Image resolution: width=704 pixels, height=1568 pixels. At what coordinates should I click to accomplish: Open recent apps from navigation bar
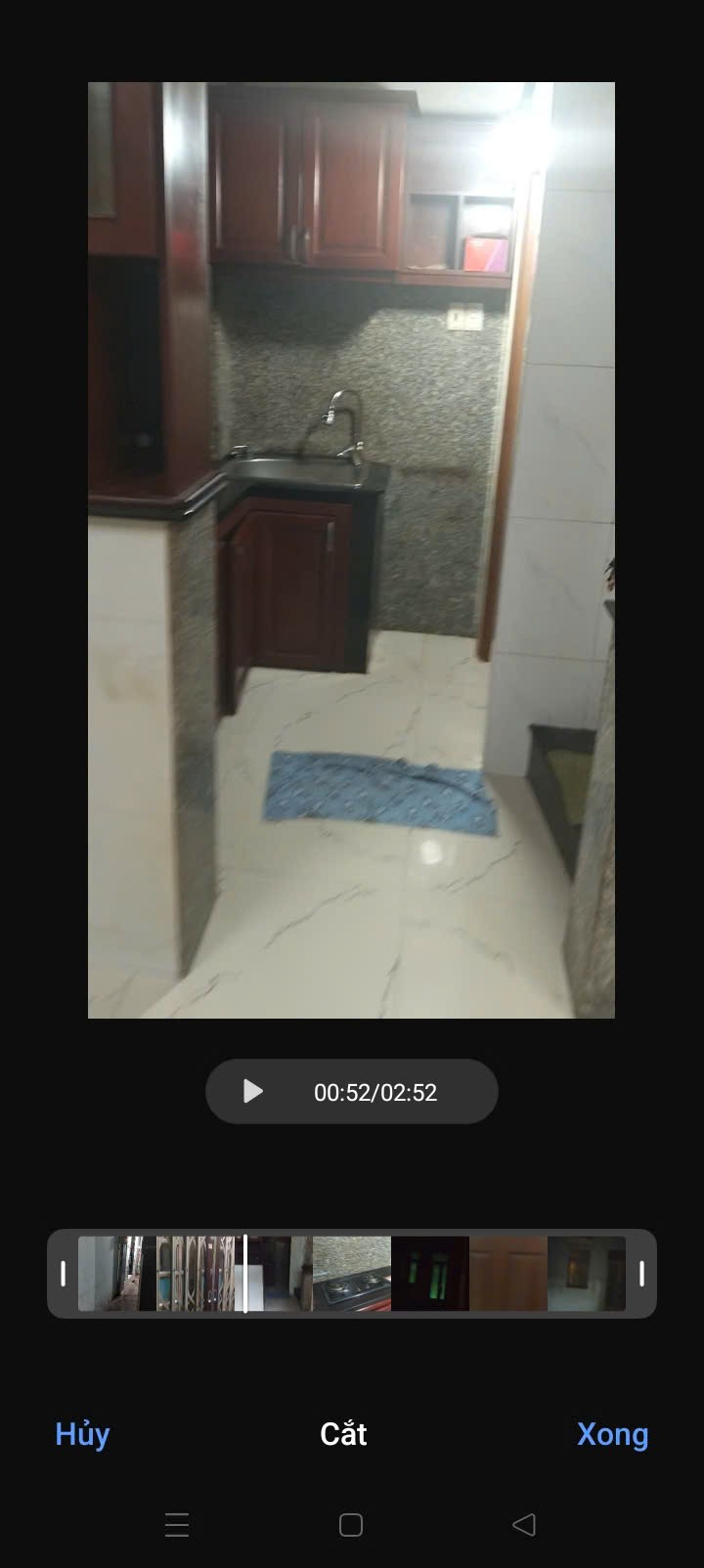(x=177, y=1524)
